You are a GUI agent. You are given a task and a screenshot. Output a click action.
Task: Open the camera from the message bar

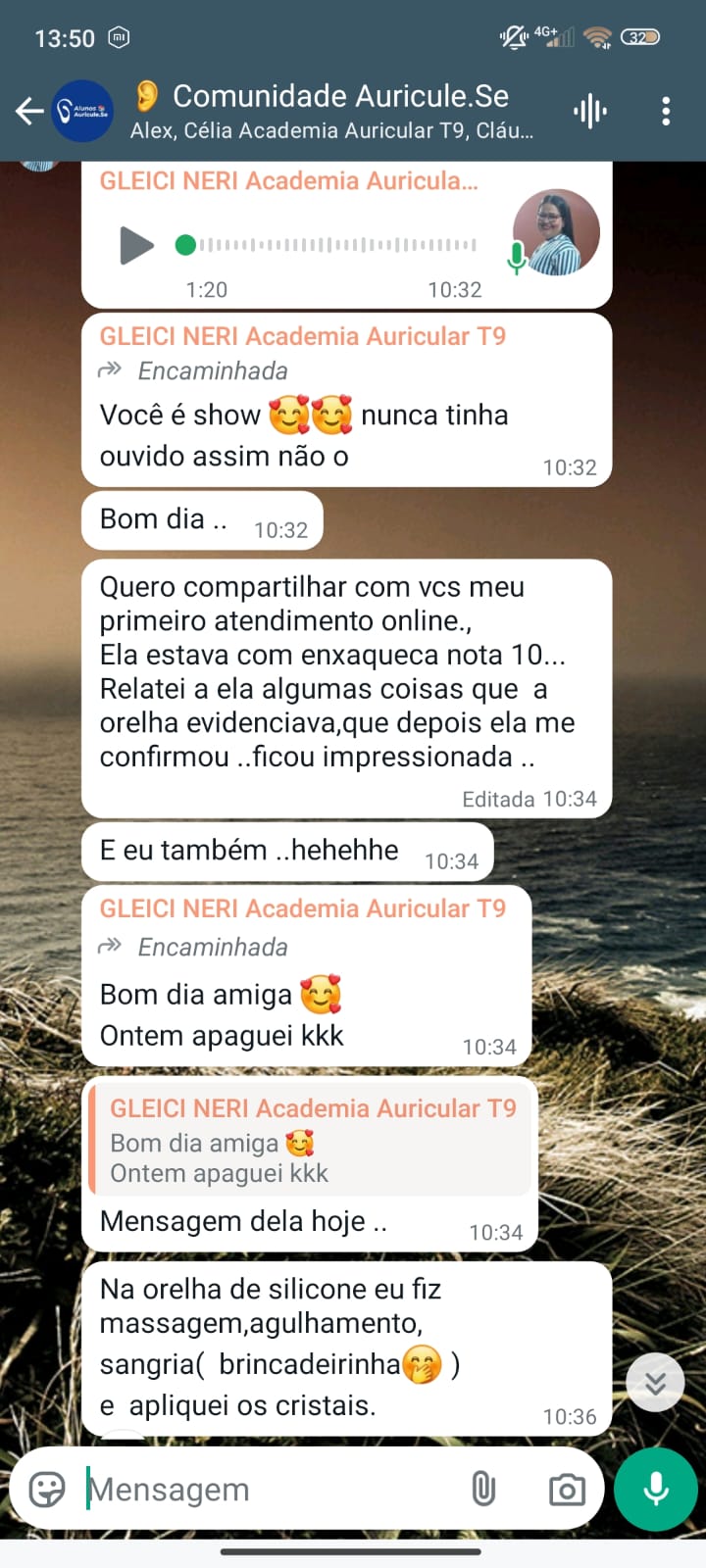(567, 1490)
